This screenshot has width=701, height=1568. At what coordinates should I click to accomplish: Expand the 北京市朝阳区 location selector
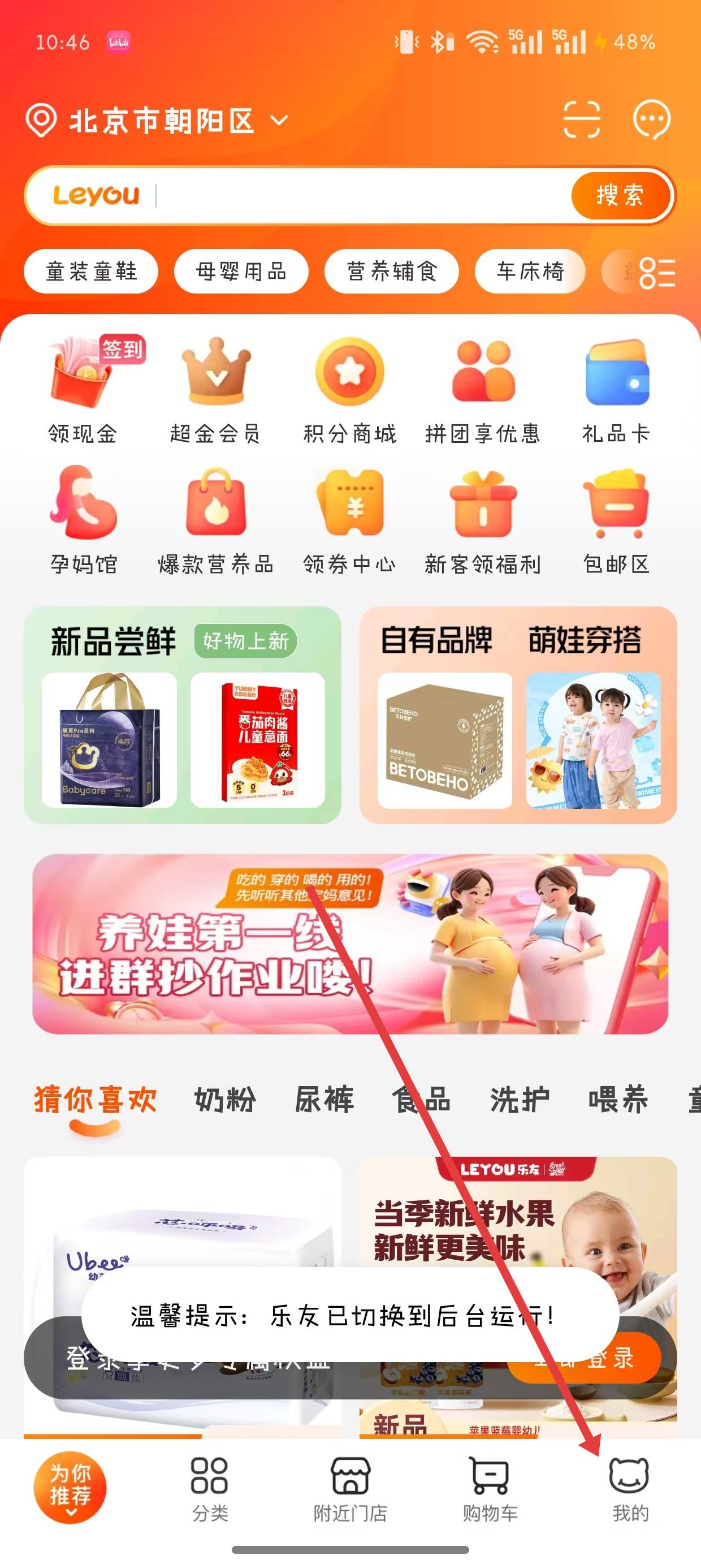(158, 120)
